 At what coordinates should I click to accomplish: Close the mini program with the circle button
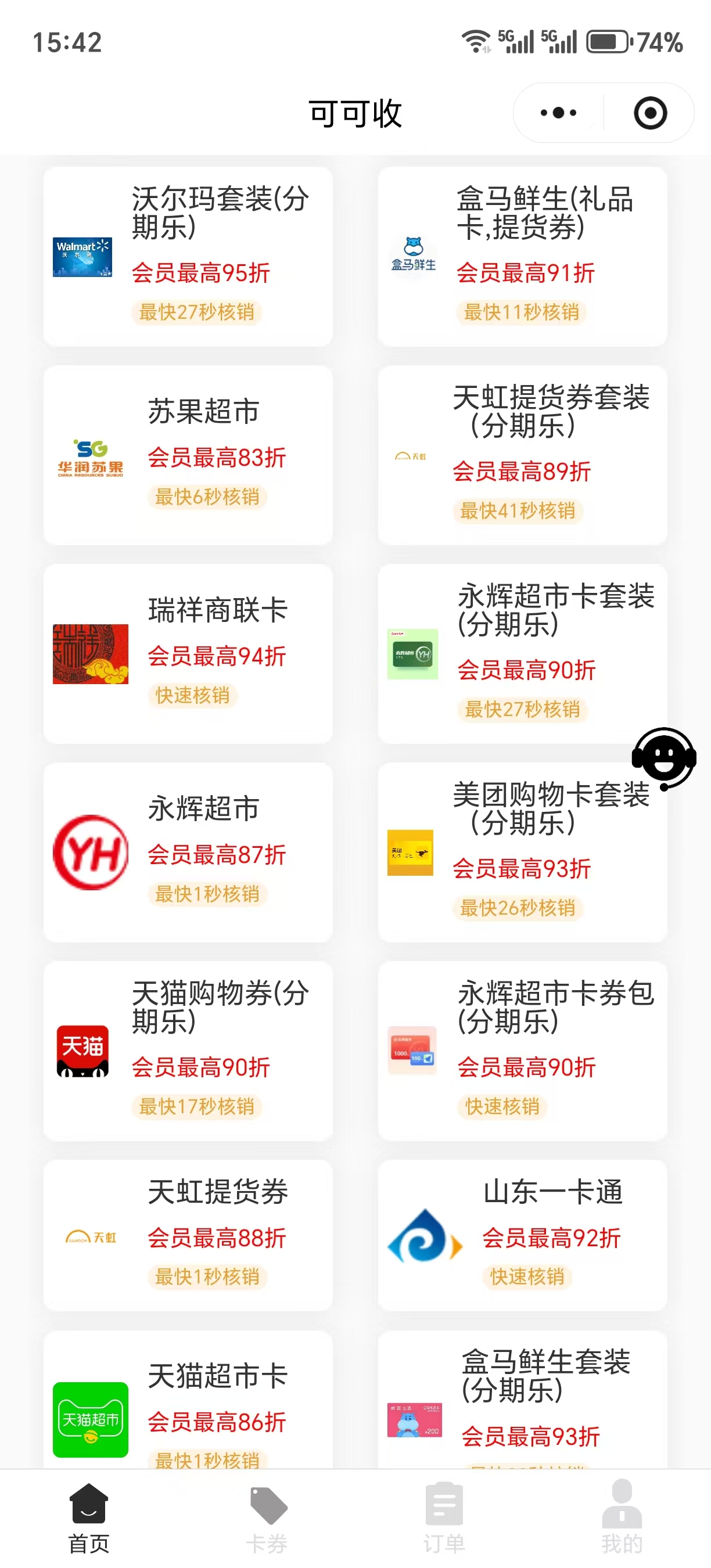pyautogui.click(x=650, y=113)
